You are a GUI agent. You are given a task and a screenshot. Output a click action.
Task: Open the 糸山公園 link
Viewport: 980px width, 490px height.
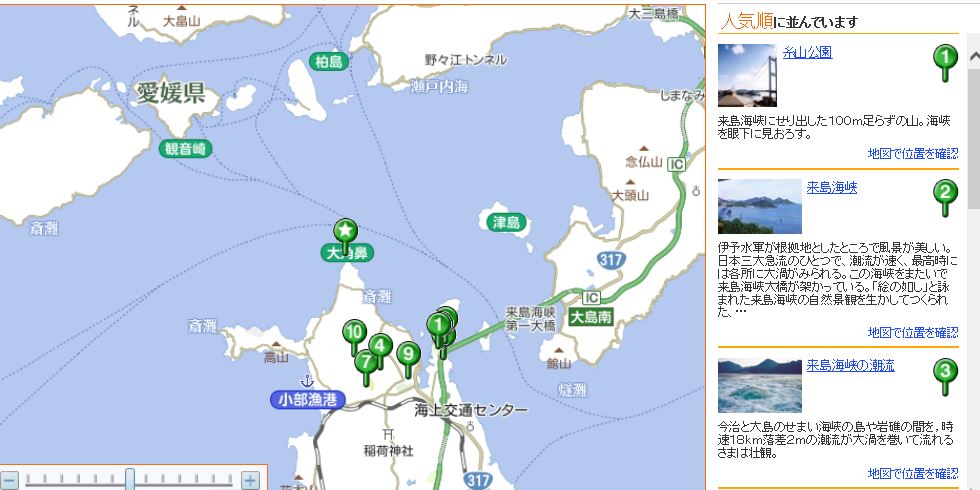click(806, 53)
